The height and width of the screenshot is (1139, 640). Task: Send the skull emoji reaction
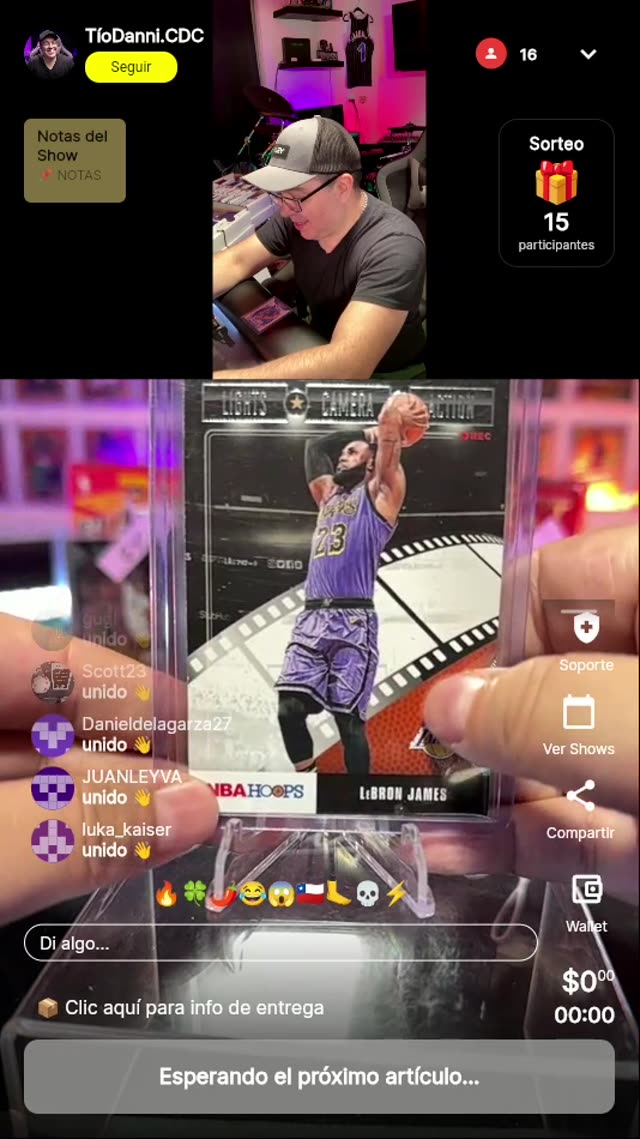tap(368, 893)
